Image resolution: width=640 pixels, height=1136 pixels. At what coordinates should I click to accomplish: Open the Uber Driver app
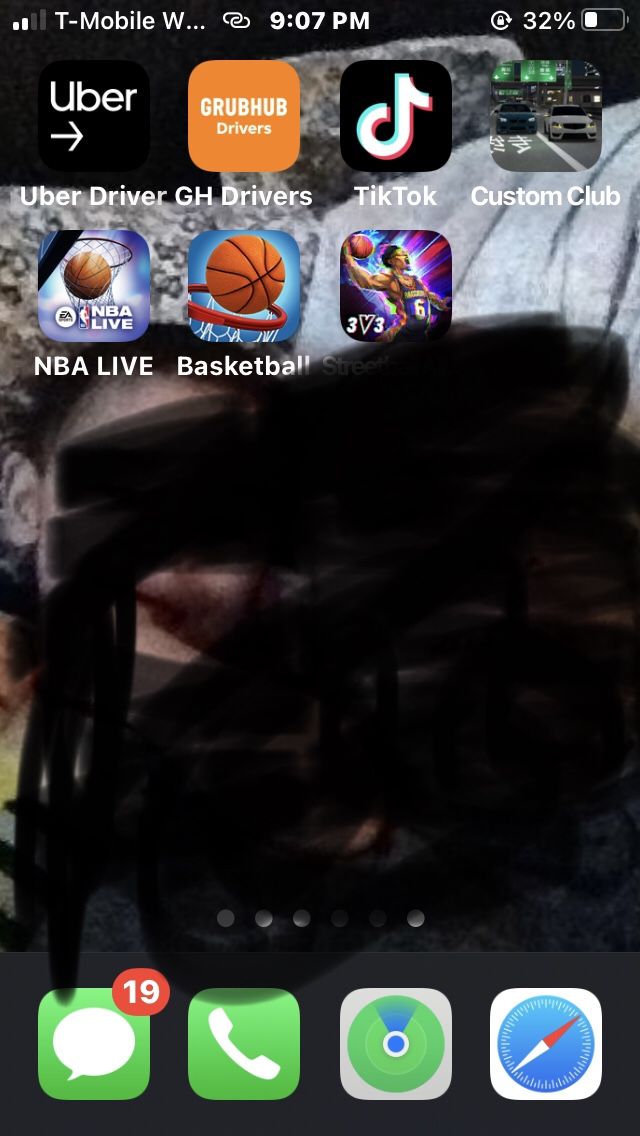pyautogui.click(x=94, y=116)
